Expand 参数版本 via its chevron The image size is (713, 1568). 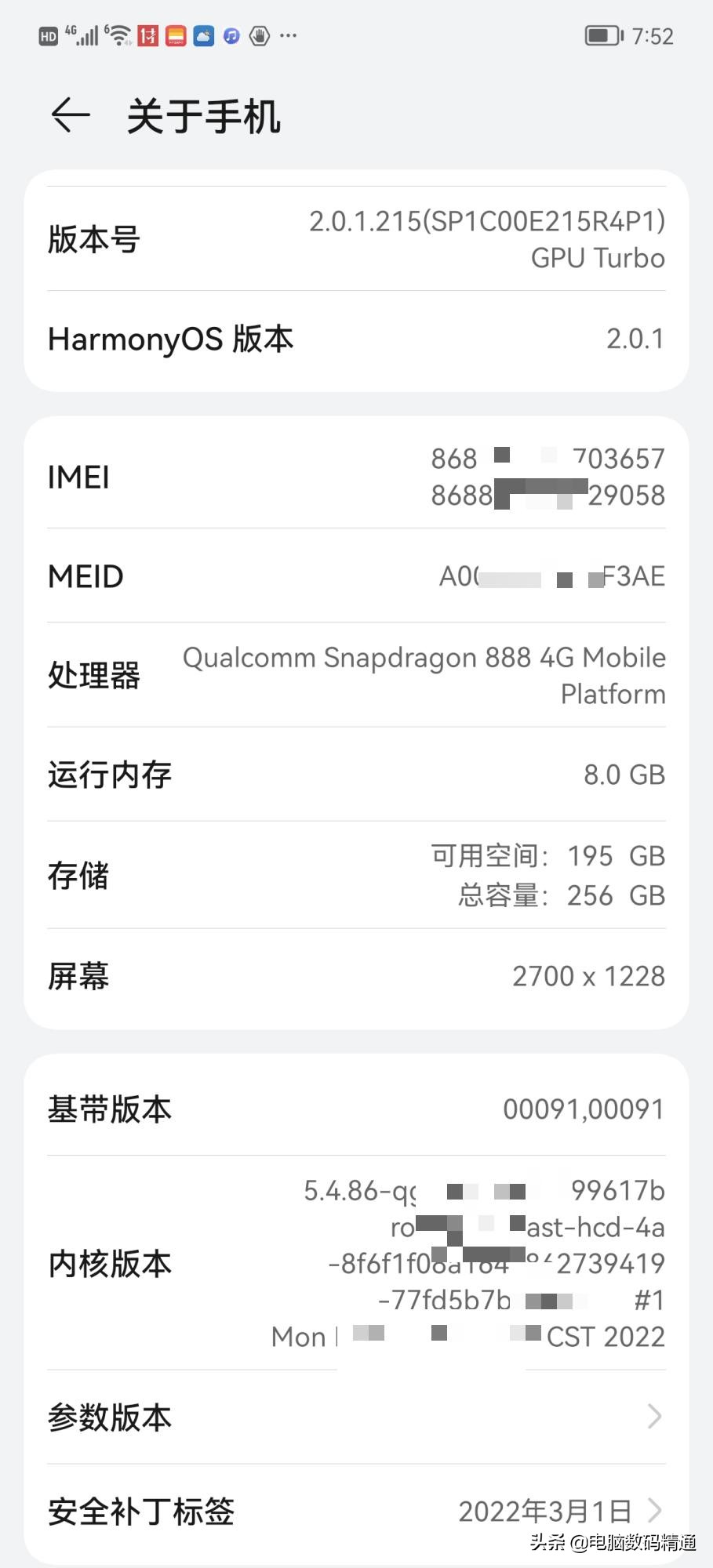pyautogui.click(x=655, y=1416)
